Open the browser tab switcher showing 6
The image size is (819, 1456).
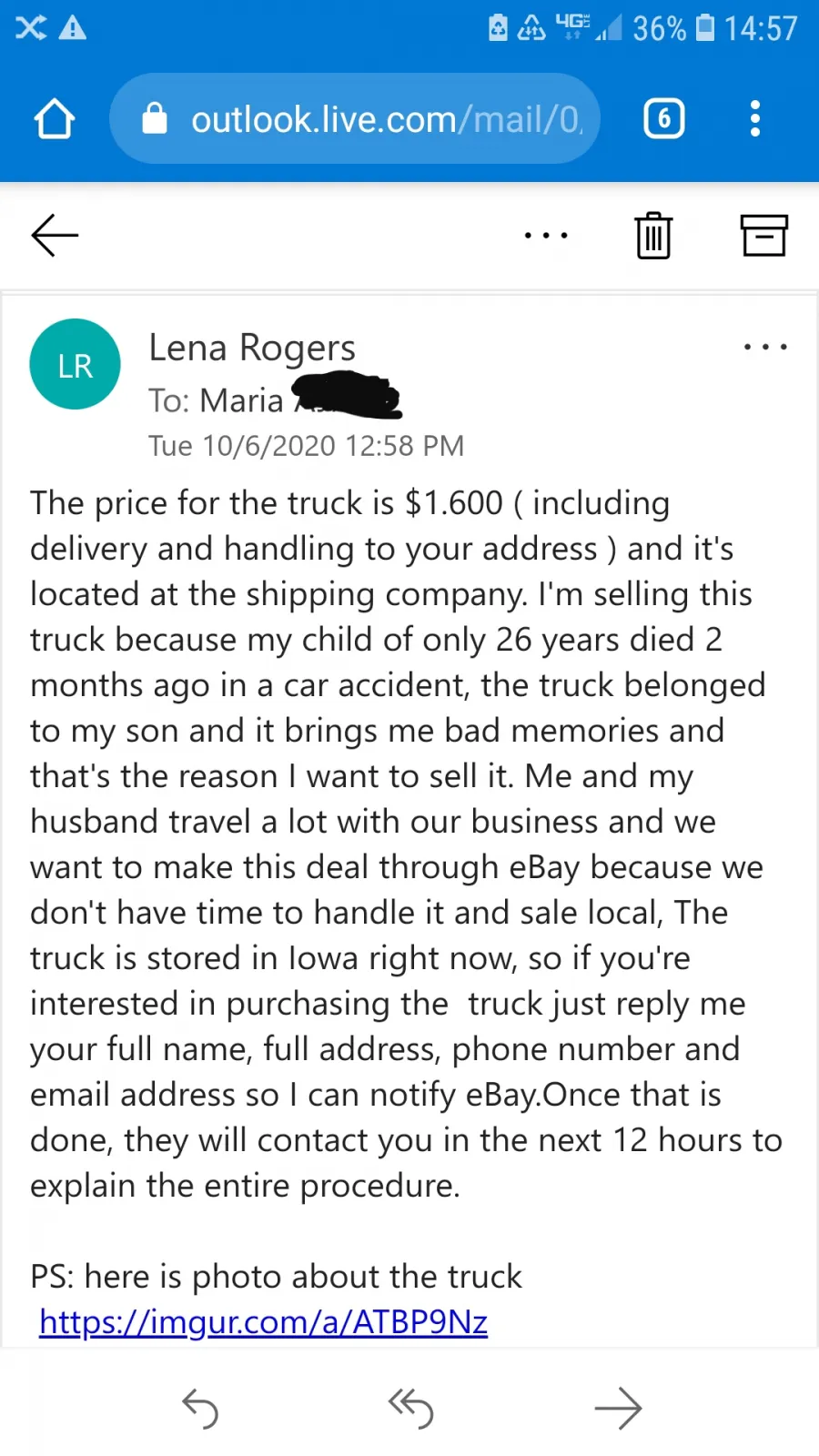tap(664, 118)
